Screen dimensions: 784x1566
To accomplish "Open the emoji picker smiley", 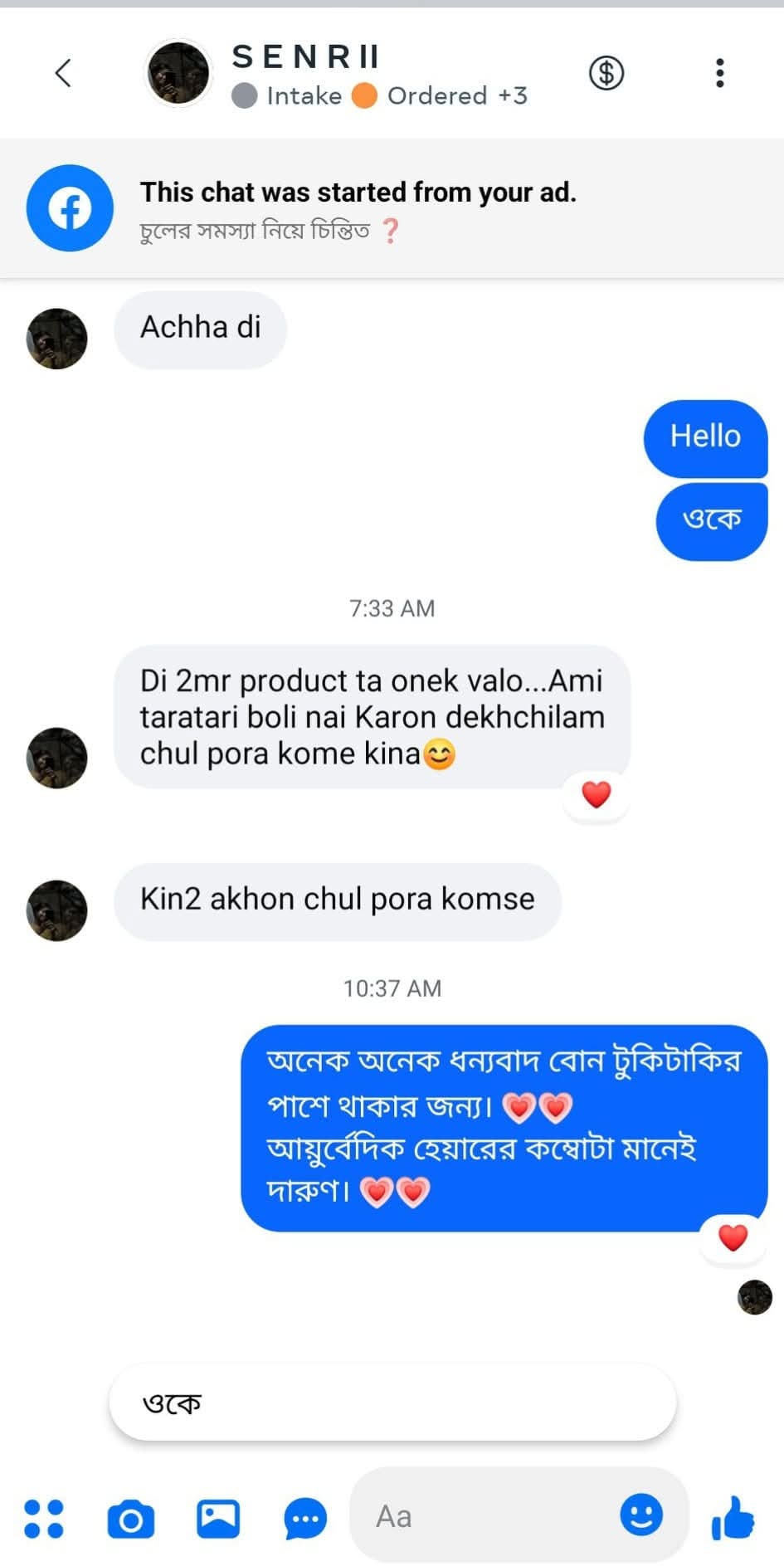I will click(641, 1515).
